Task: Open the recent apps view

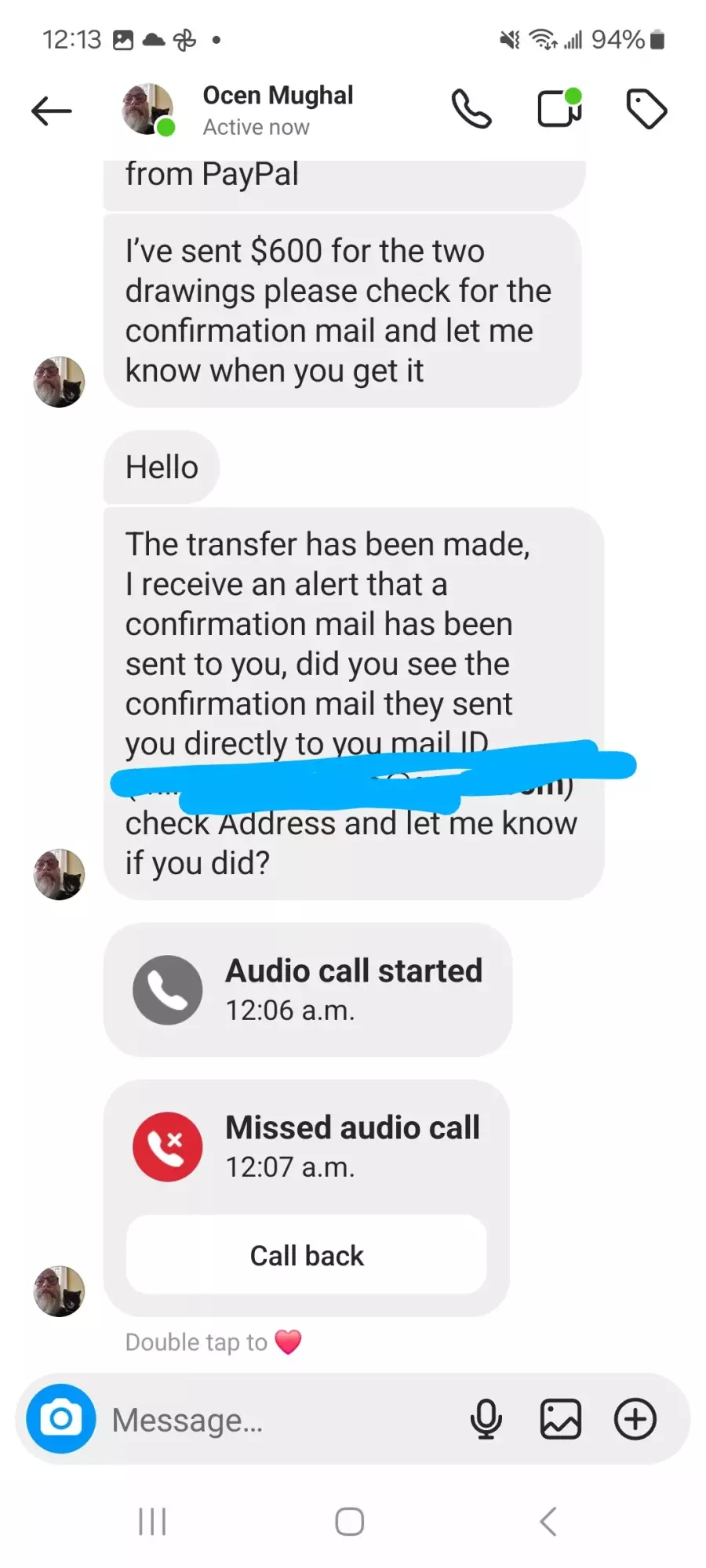Action: (x=152, y=1522)
